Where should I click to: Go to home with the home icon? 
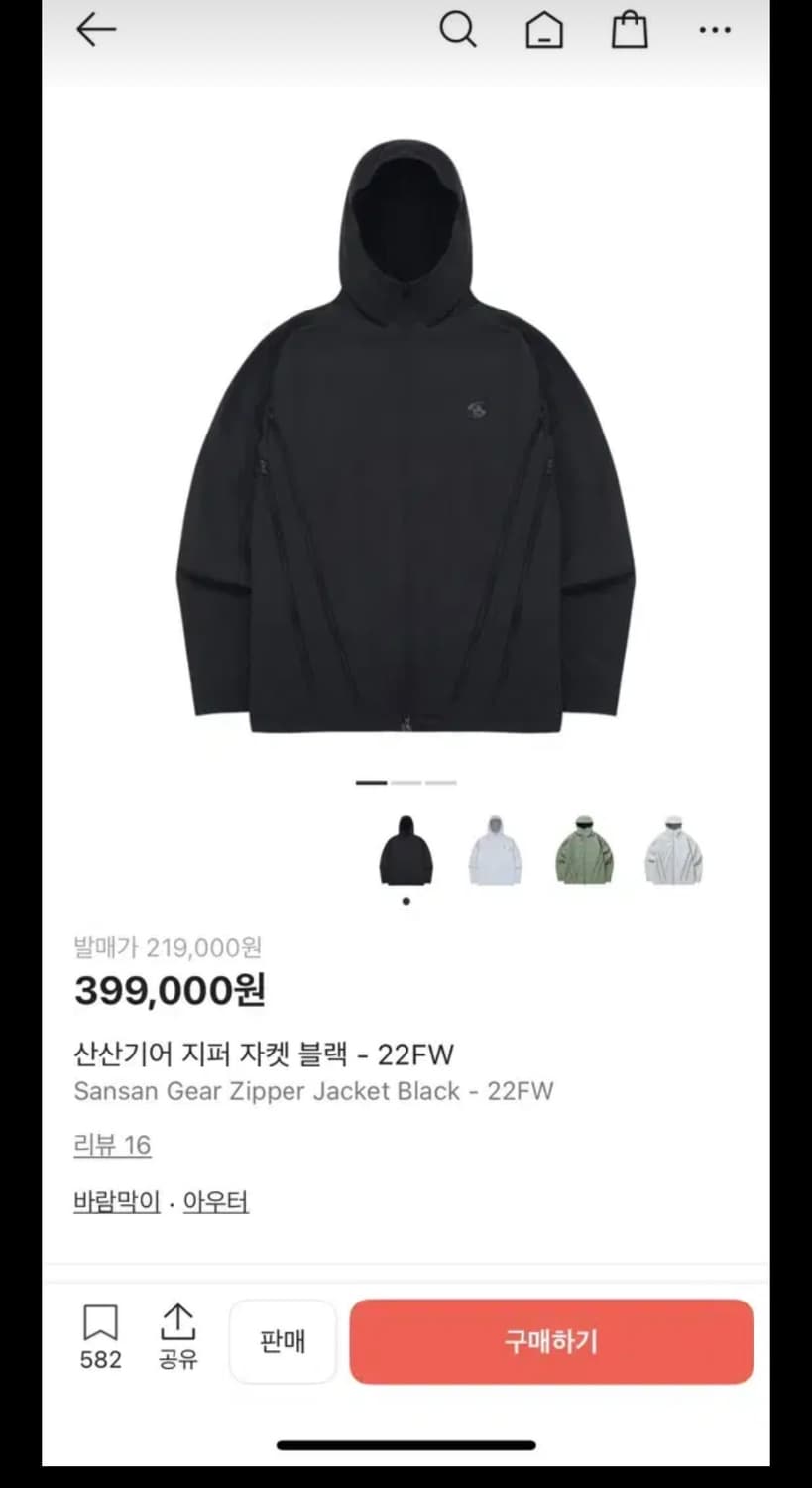tap(543, 30)
